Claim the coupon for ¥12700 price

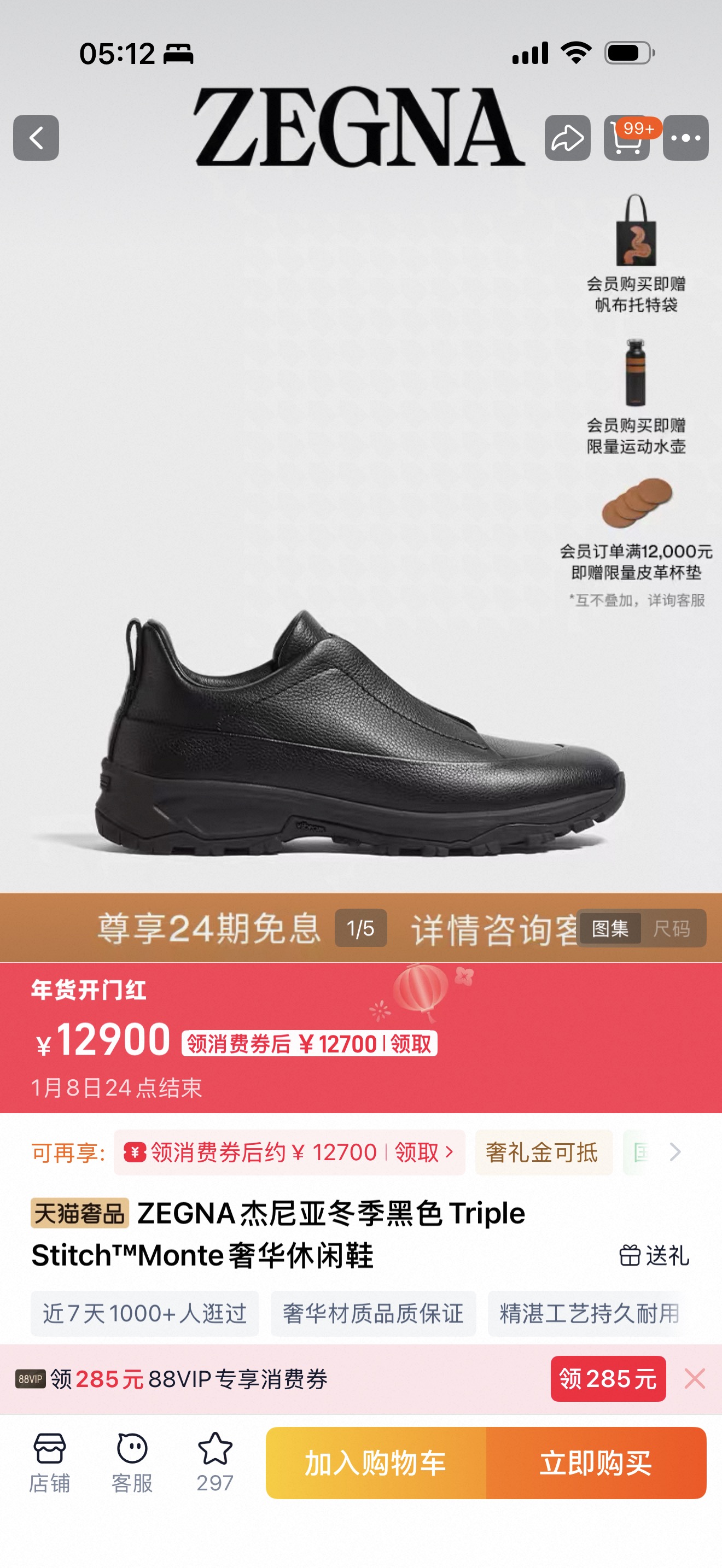pyautogui.click(x=309, y=1044)
